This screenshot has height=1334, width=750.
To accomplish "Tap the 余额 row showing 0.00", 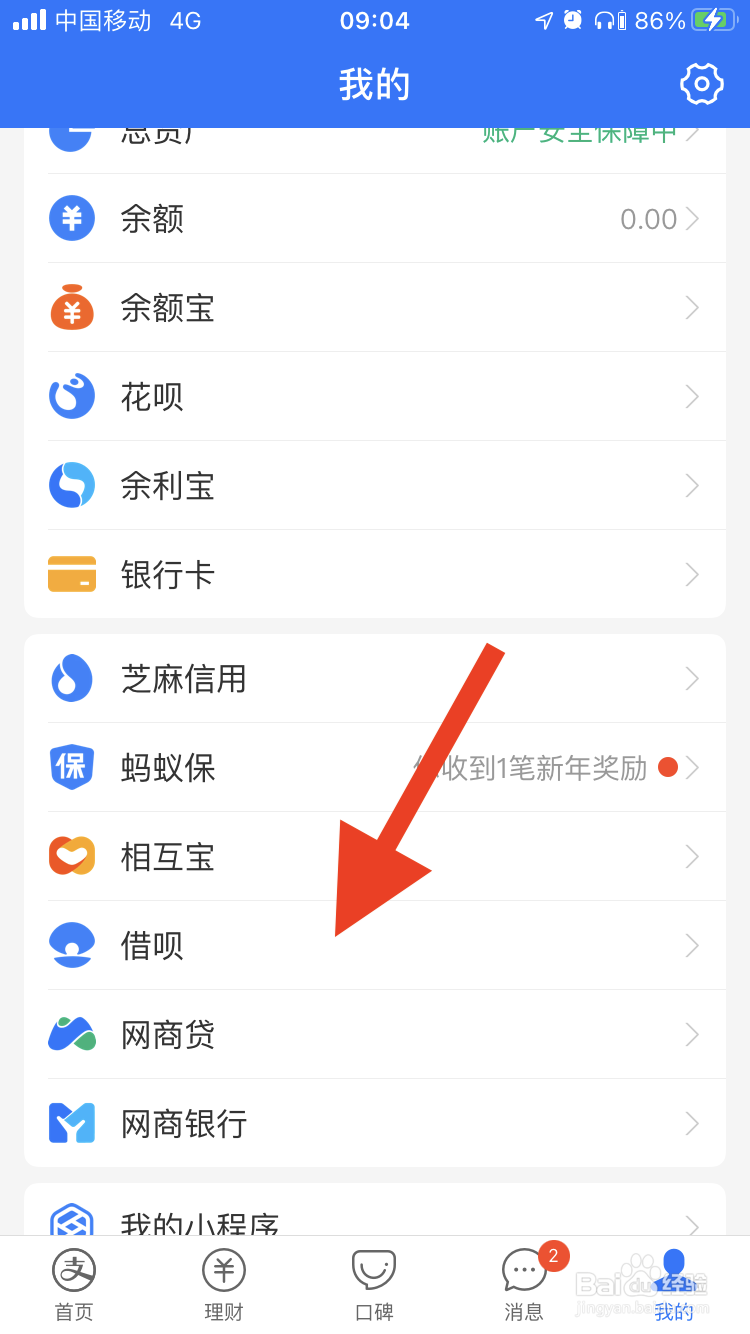I will coord(375,218).
